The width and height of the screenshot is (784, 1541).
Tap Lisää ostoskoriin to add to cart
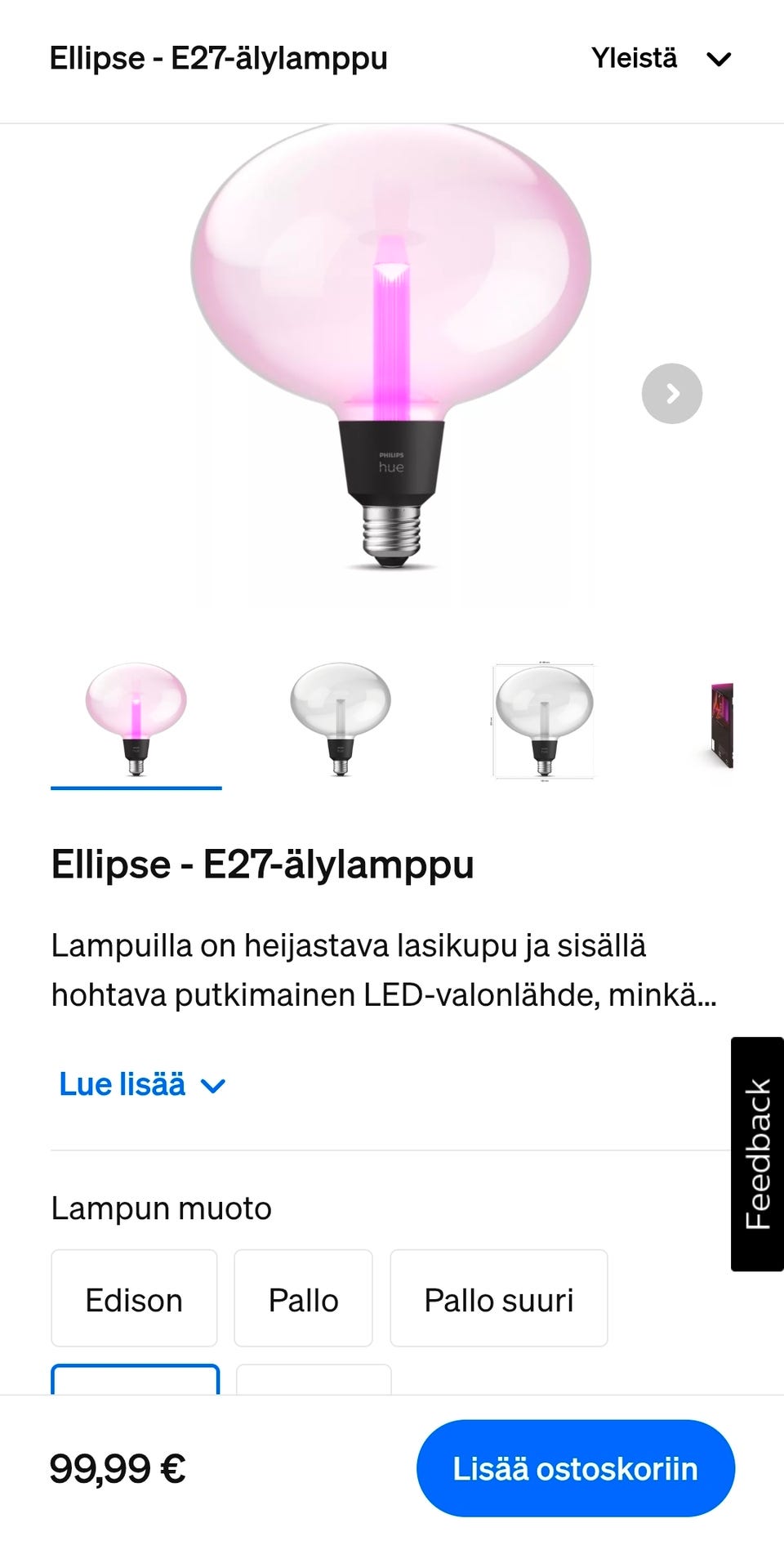point(575,1468)
